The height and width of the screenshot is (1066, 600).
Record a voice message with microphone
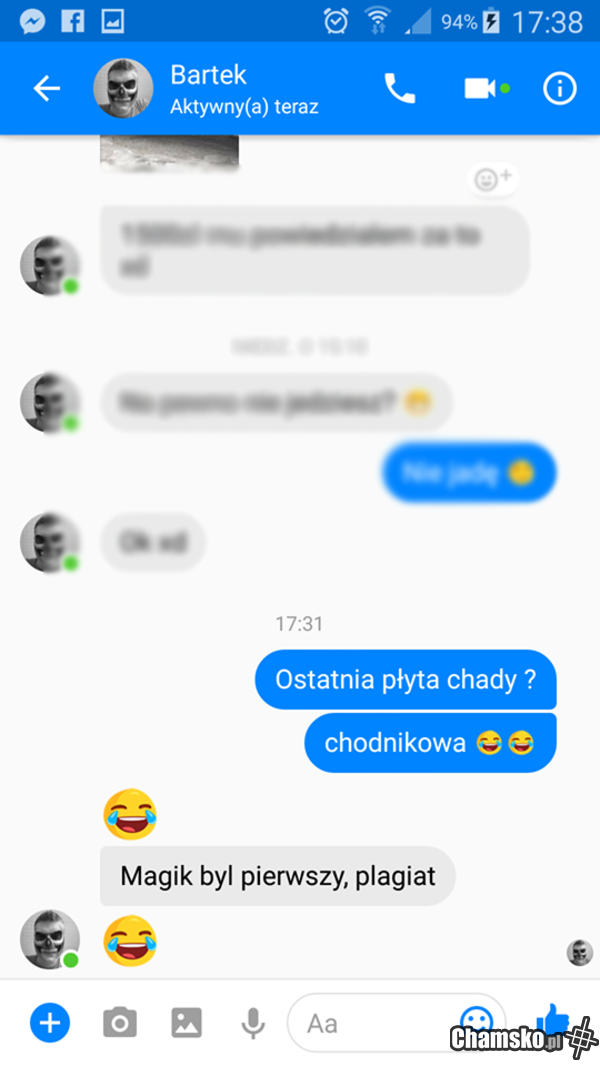[253, 1022]
